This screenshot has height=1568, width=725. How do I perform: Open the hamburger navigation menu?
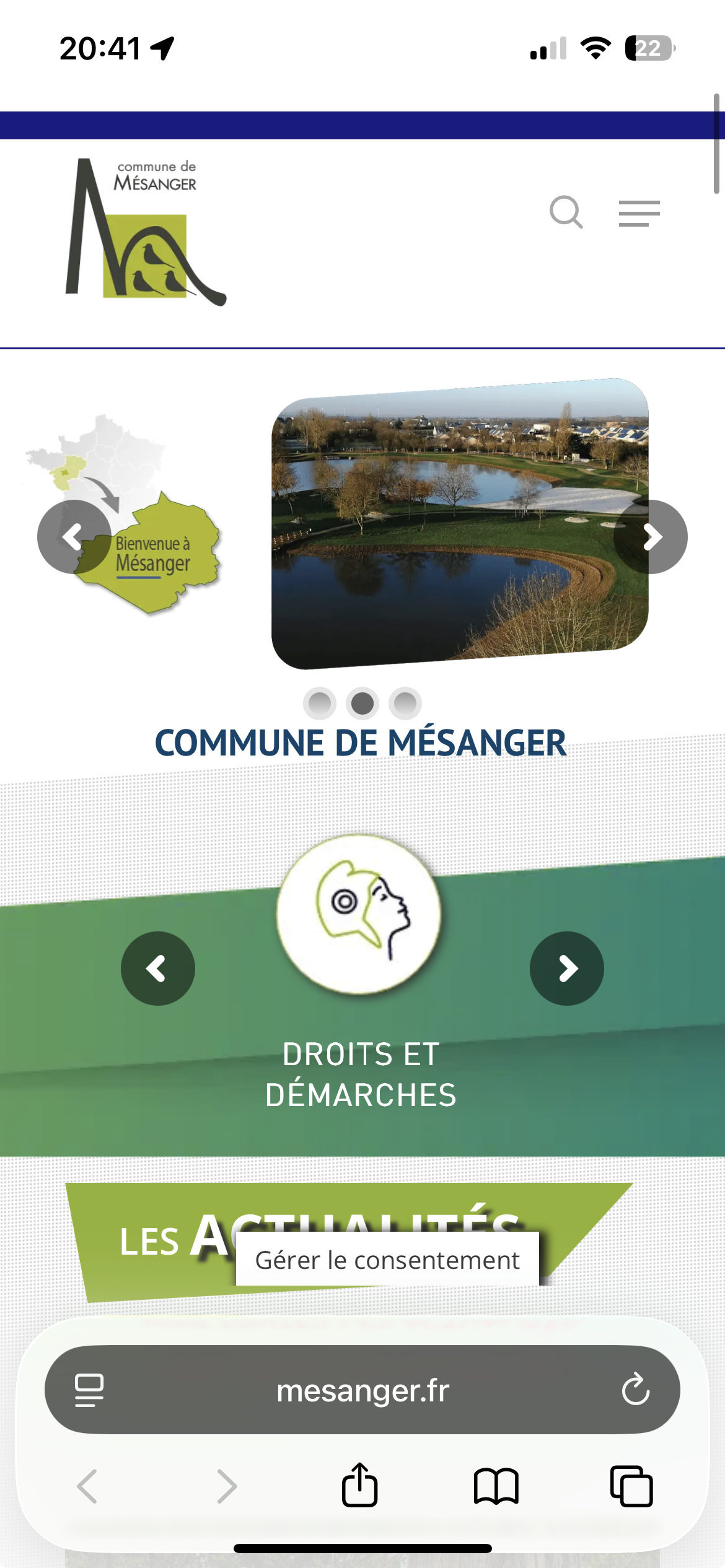639,214
